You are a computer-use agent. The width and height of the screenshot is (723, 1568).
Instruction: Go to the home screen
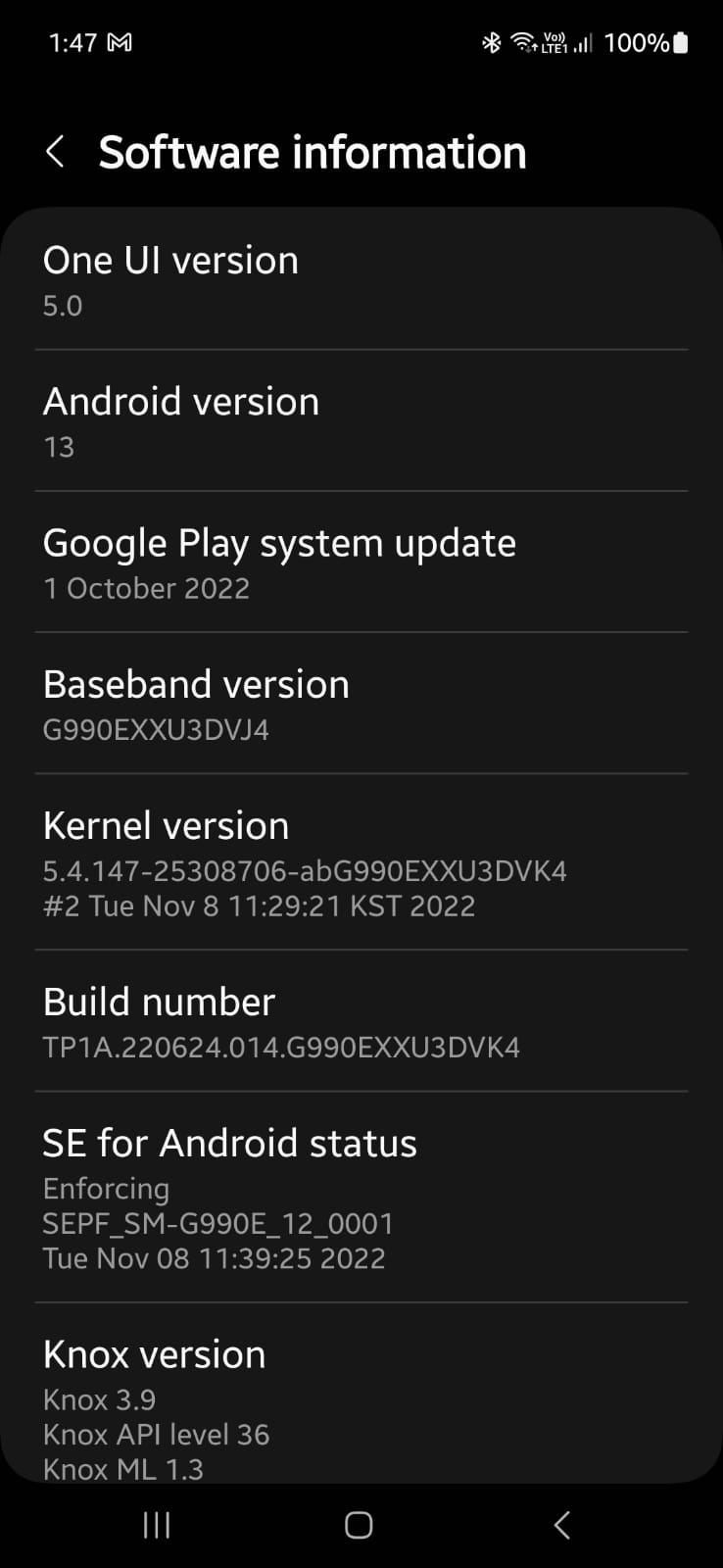(x=359, y=1525)
